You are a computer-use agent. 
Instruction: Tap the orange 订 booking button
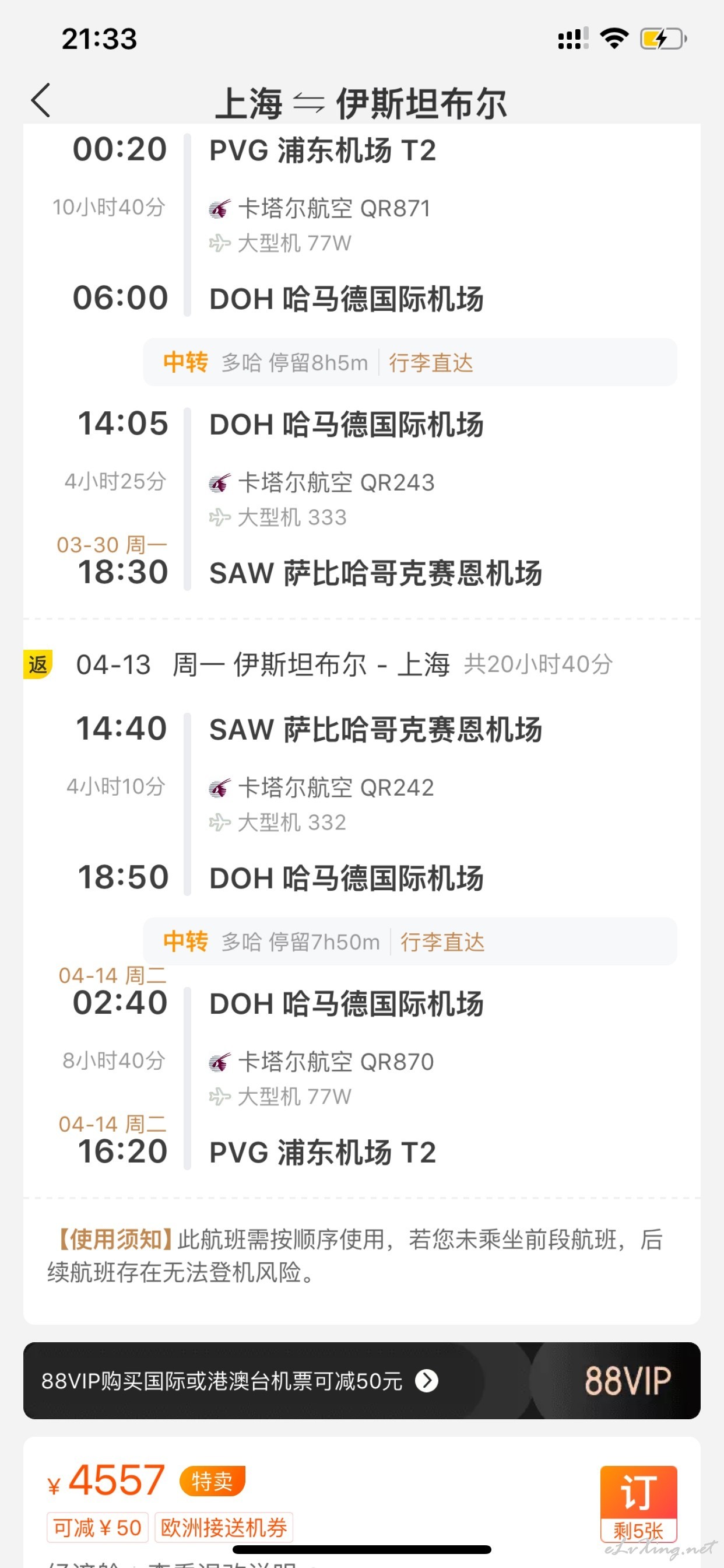tap(638, 1503)
